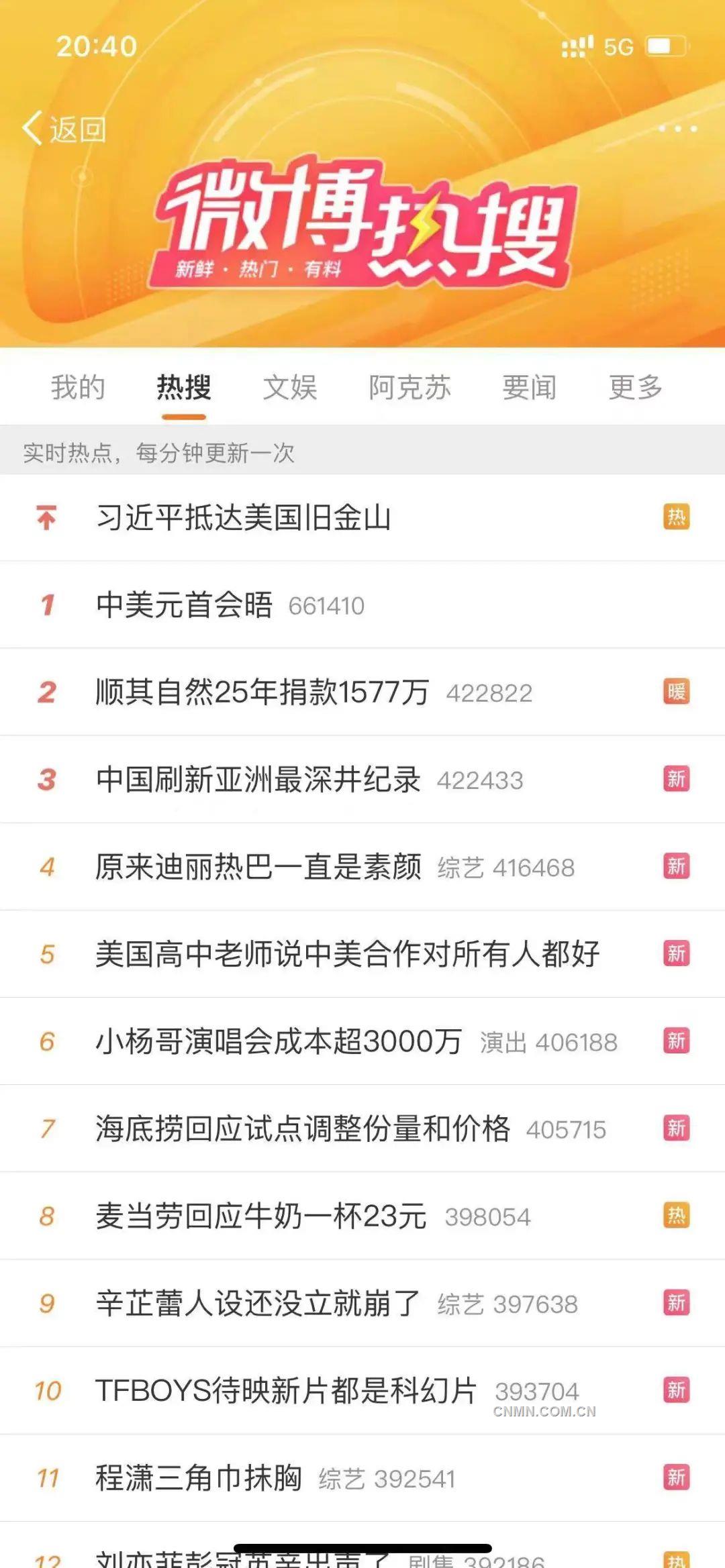Image resolution: width=725 pixels, height=1568 pixels.
Task: Tap the 更多 tab
Action: pyautogui.click(x=635, y=388)
